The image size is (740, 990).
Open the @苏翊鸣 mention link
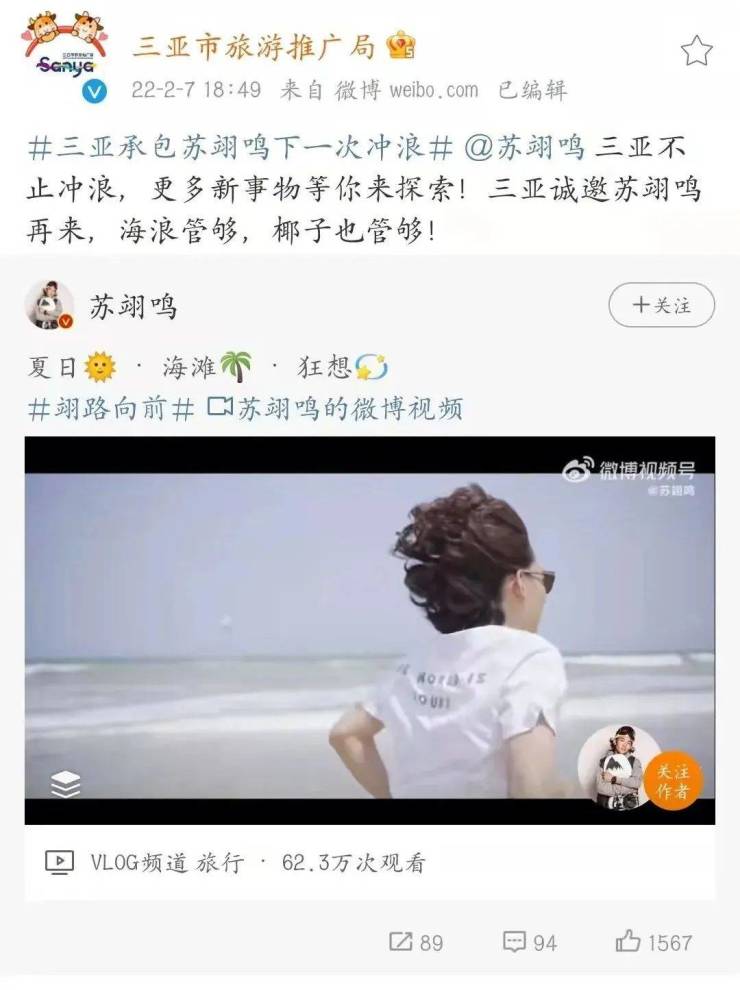pyautogui.click(x=525, y=147)
